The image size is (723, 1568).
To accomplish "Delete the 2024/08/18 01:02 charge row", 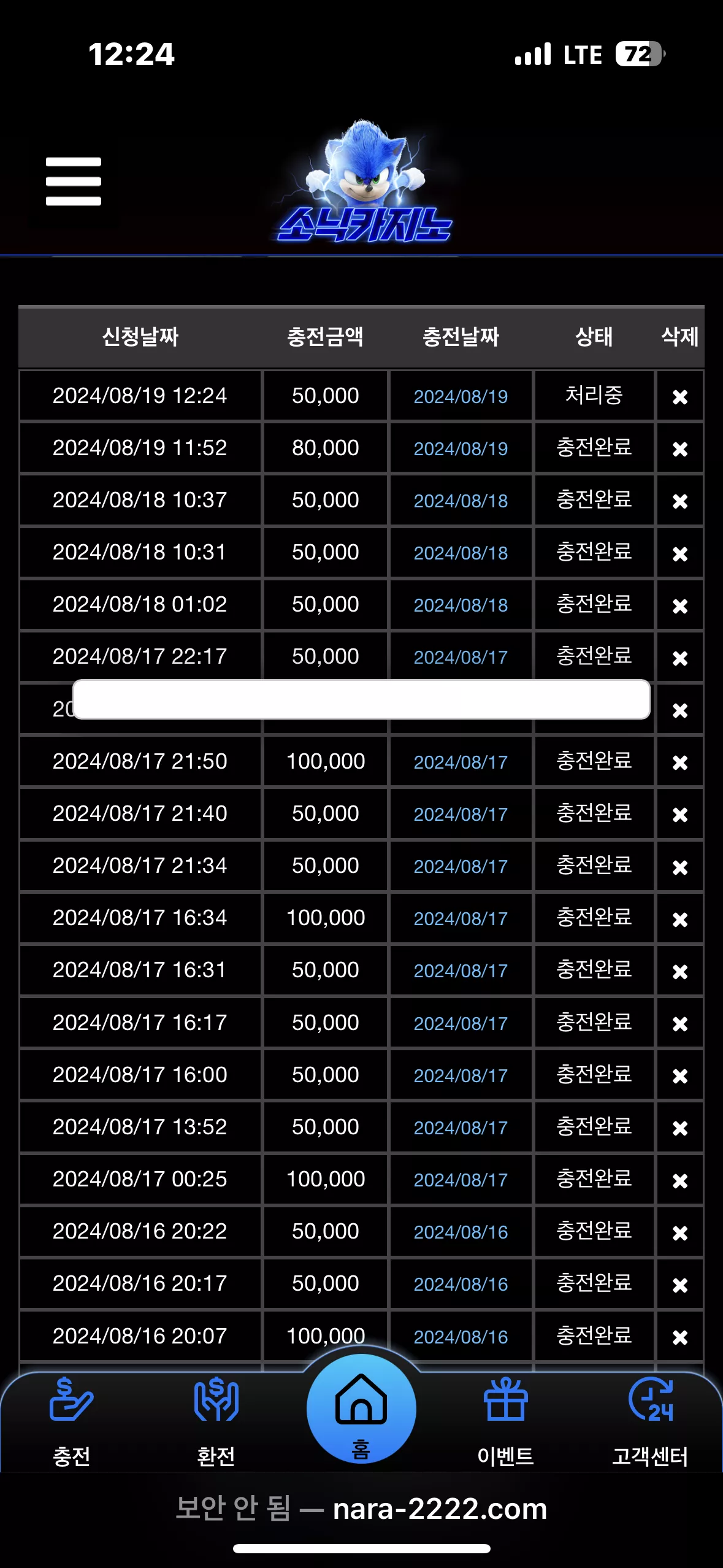I will tap(679, 605).
